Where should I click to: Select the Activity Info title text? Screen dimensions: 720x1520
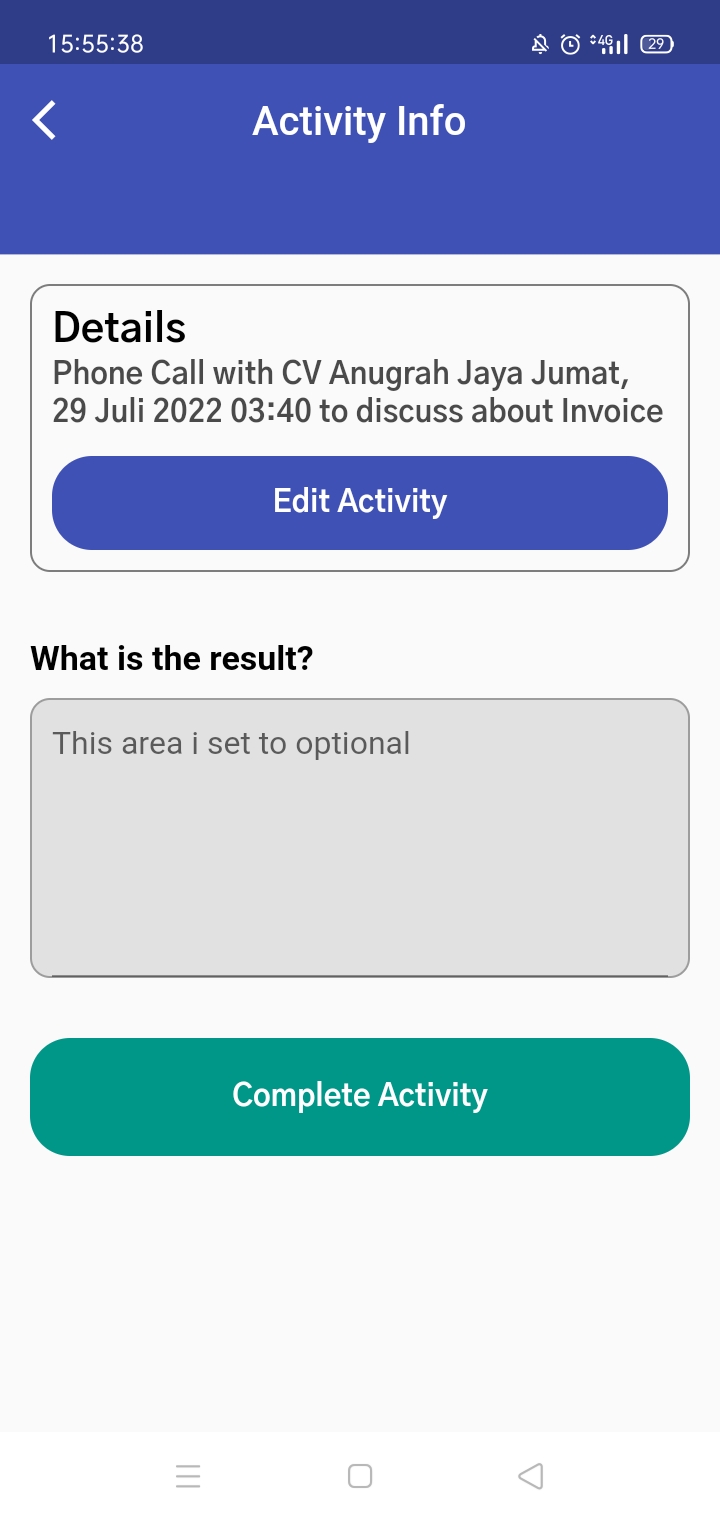click(x=359, y=120)
